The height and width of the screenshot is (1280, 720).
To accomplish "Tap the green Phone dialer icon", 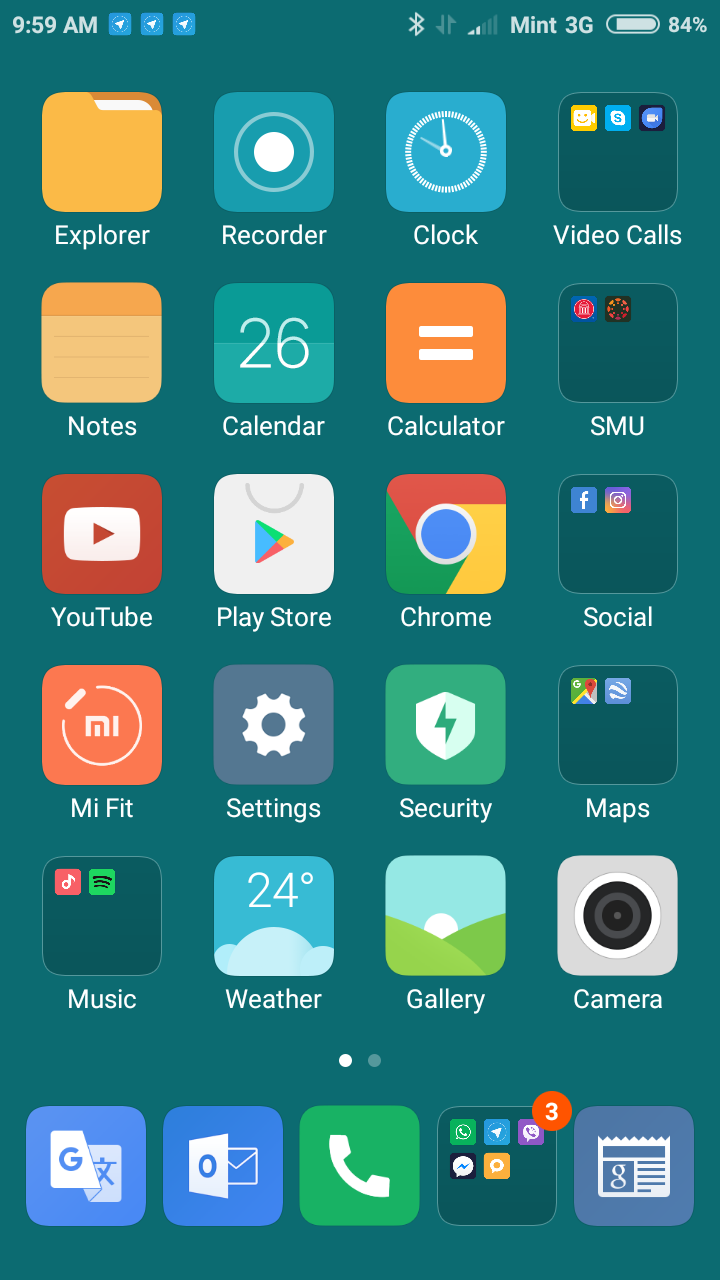I will pyautogui.click(x=360, y=1166).
